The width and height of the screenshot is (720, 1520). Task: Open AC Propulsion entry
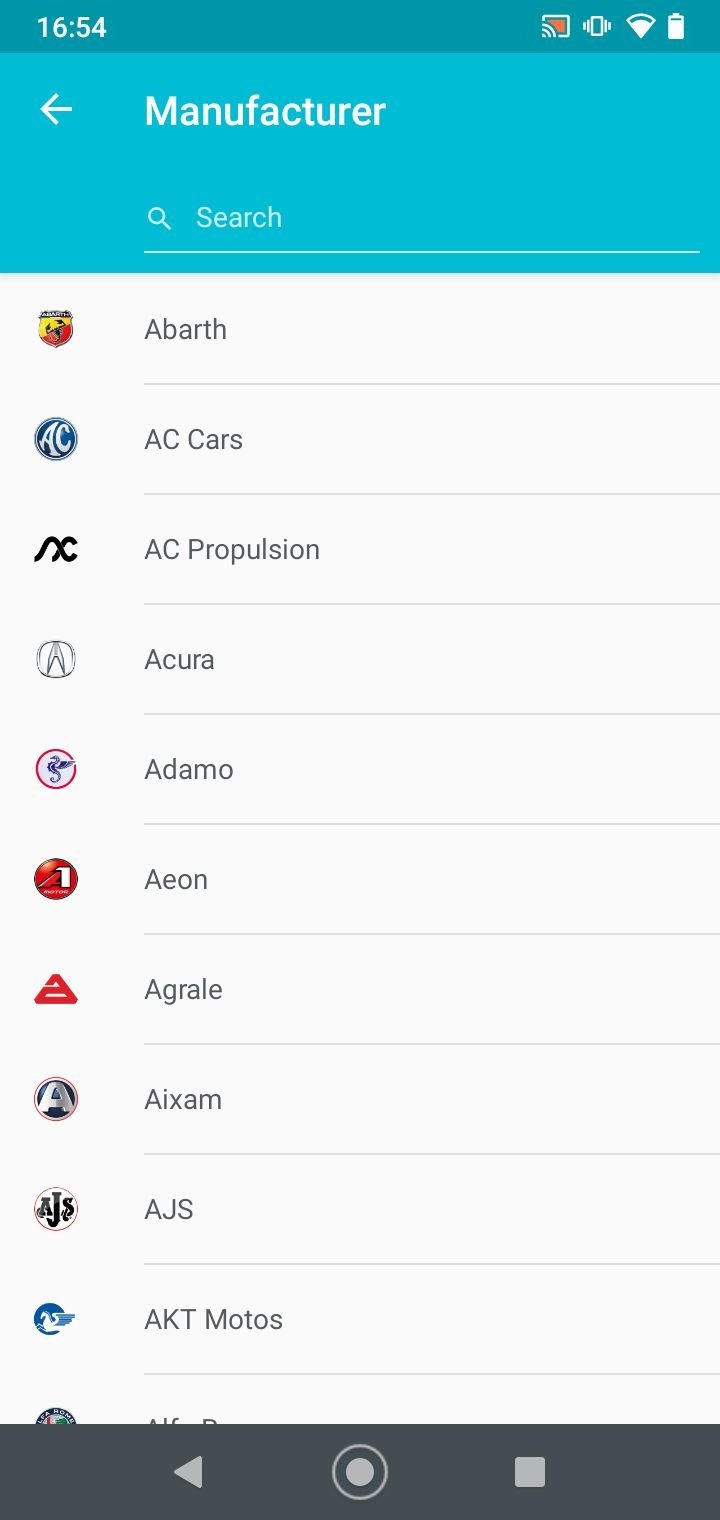360,549
